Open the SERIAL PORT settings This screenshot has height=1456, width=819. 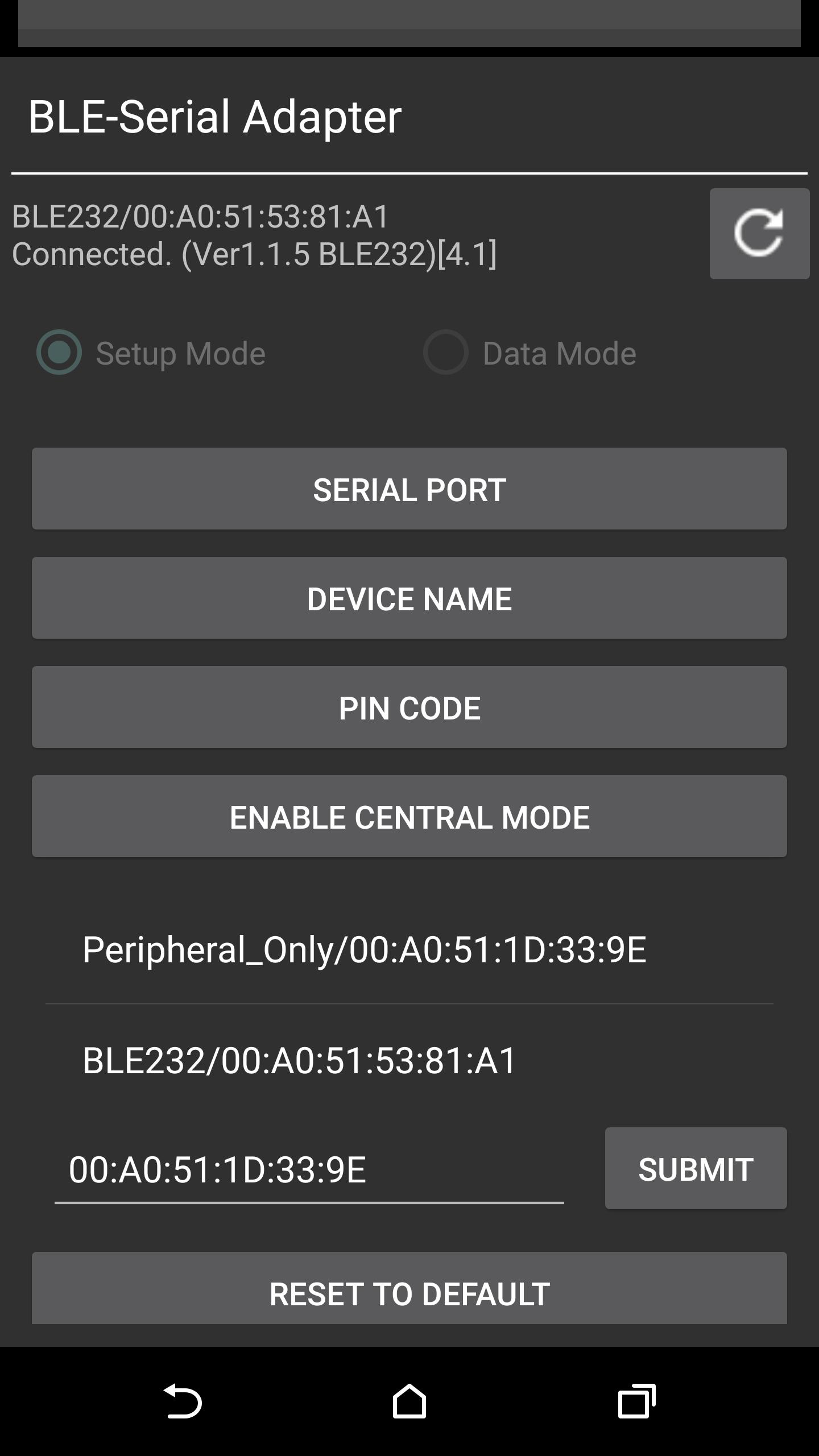(x=408, y=489)
